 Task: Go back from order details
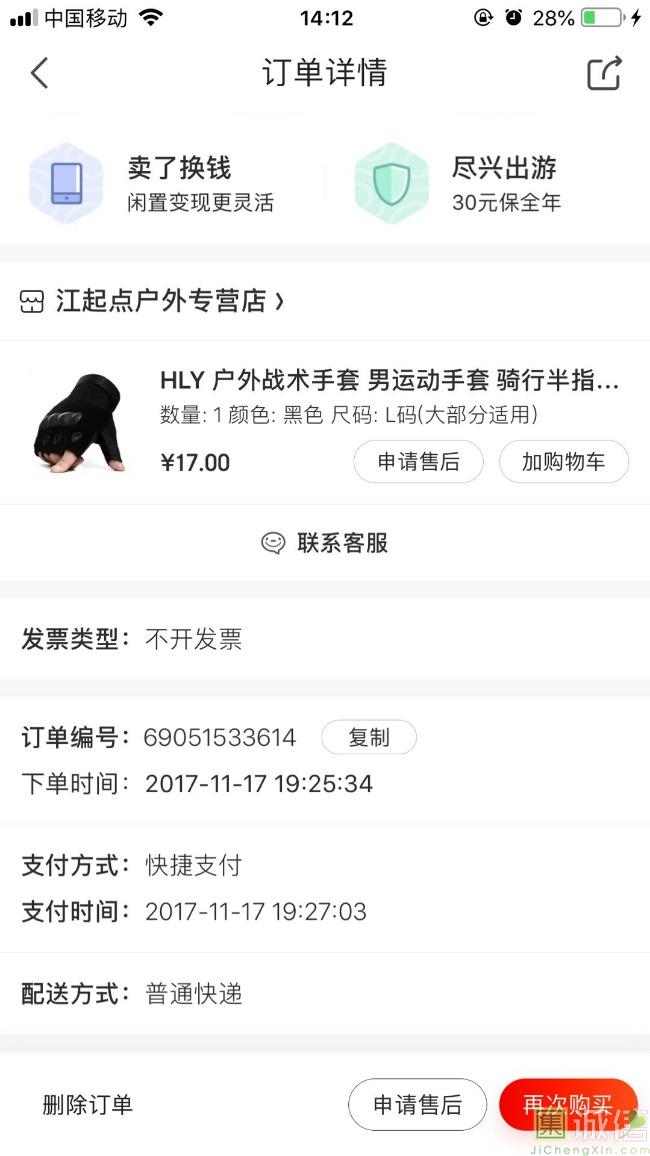click(x=39, y=73)
